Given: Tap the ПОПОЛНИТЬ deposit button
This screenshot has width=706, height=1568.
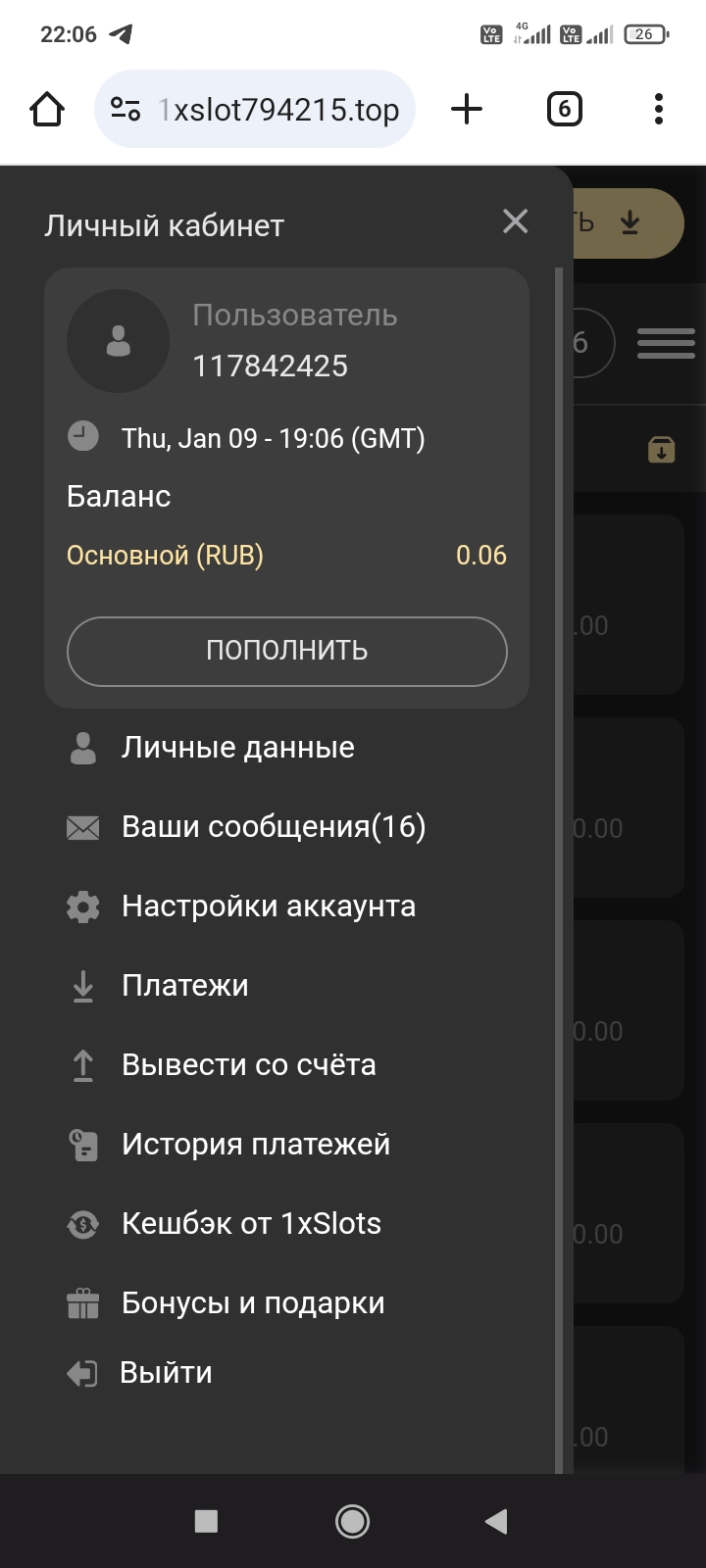Looking at the screenshot, I should pos(286,651).
